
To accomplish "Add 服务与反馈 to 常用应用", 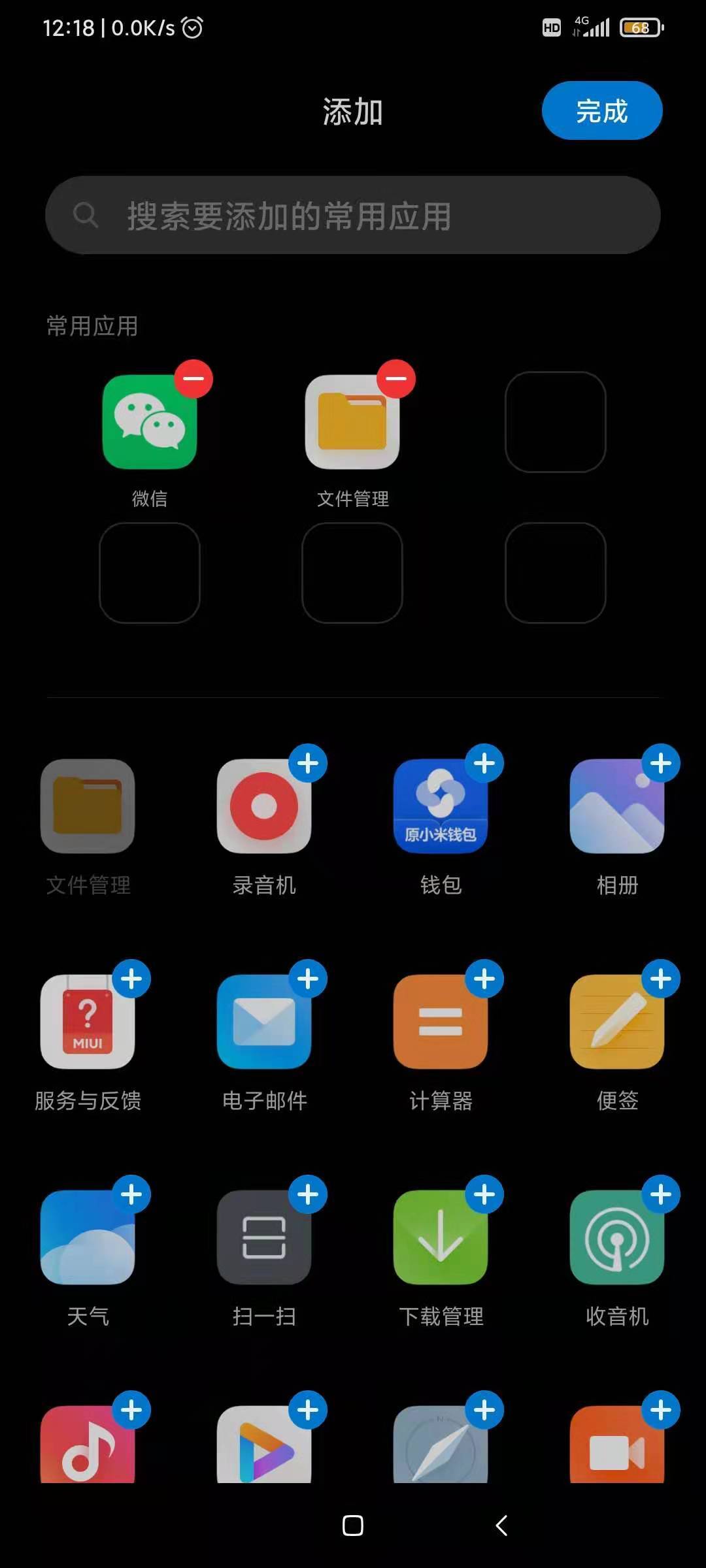I will [x=131, y=979].
